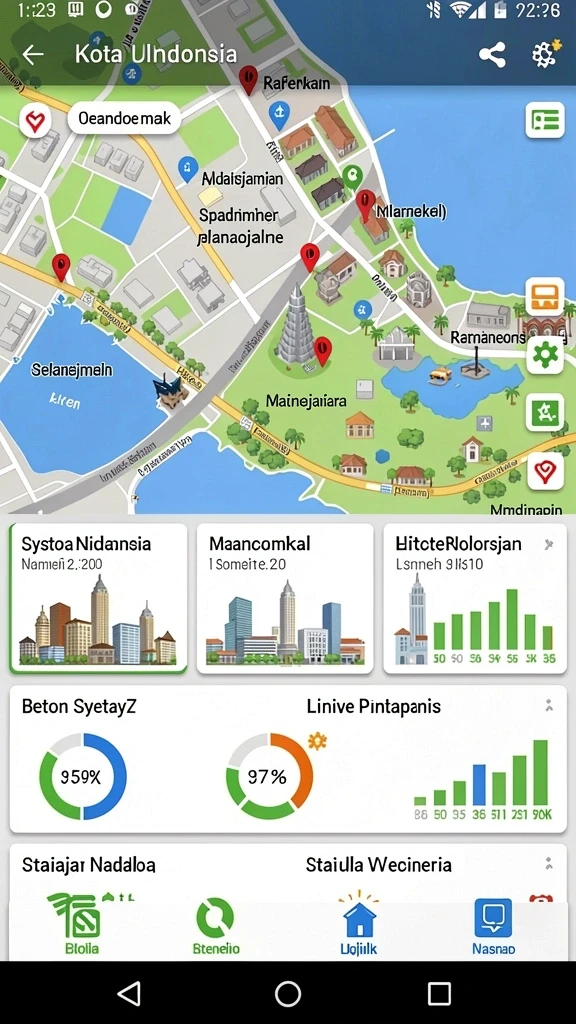576x1024 pixels.
Task: Tap the red heart pin button on map edge
Action: tap(545, 470)
